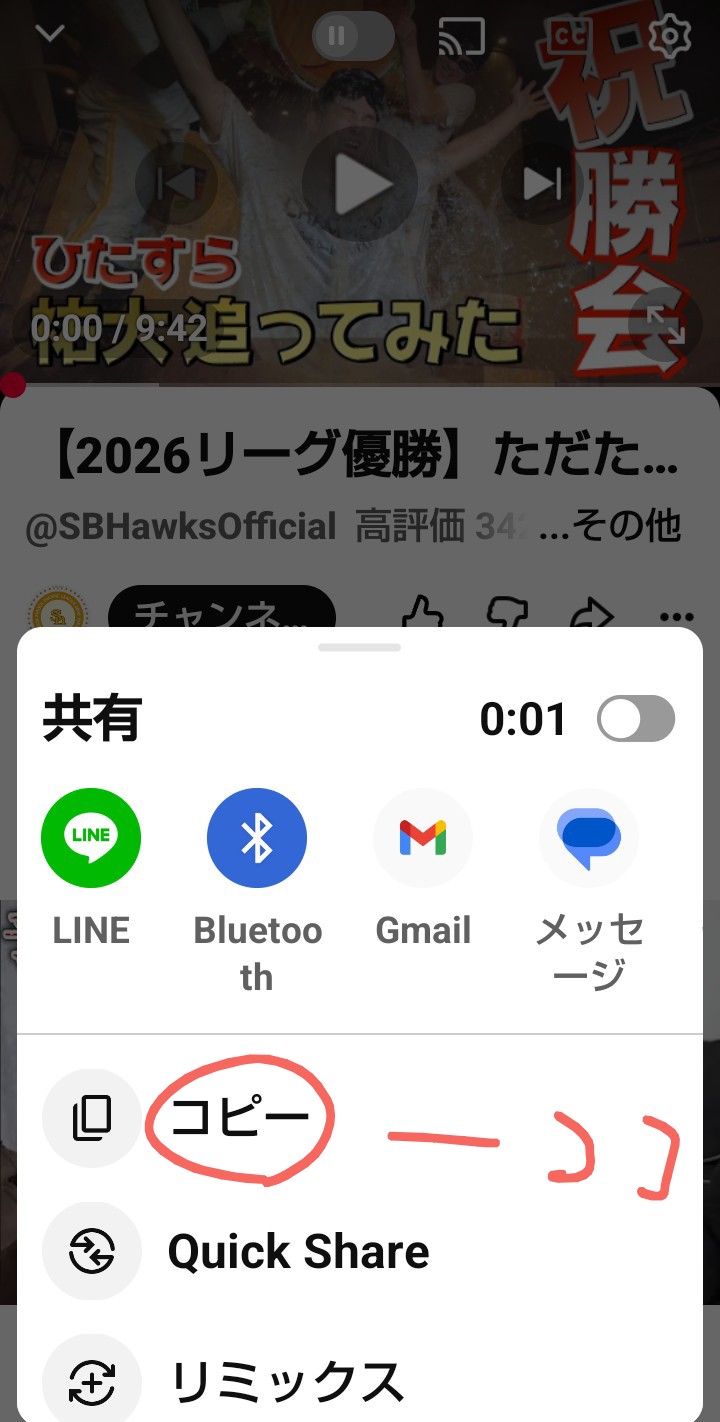Image resolution: width=720 pixels, height=1422 pixels.
Task: Play the video
Action: [360, 183]
